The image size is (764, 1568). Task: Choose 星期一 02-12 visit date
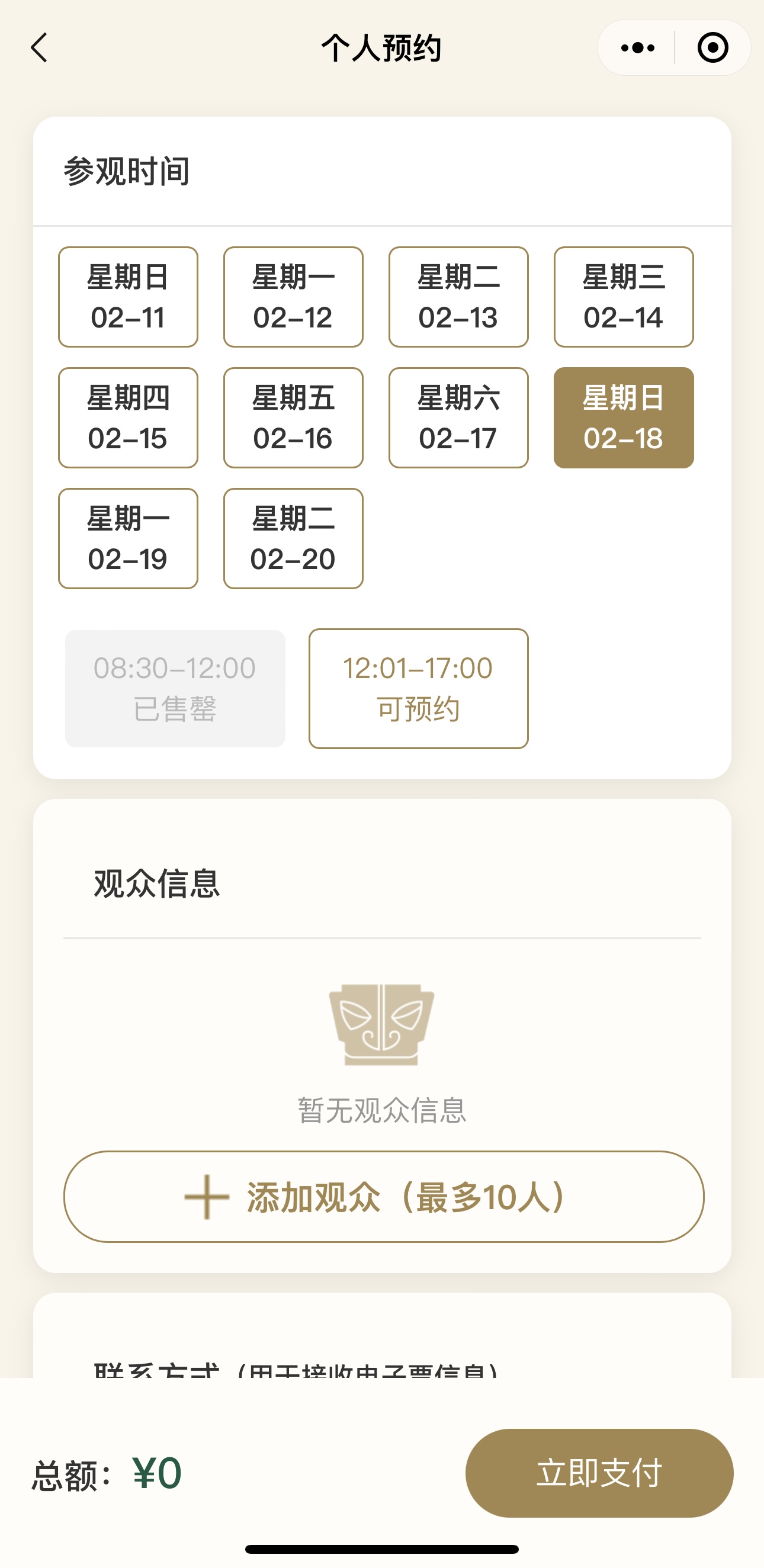(293, 297)
